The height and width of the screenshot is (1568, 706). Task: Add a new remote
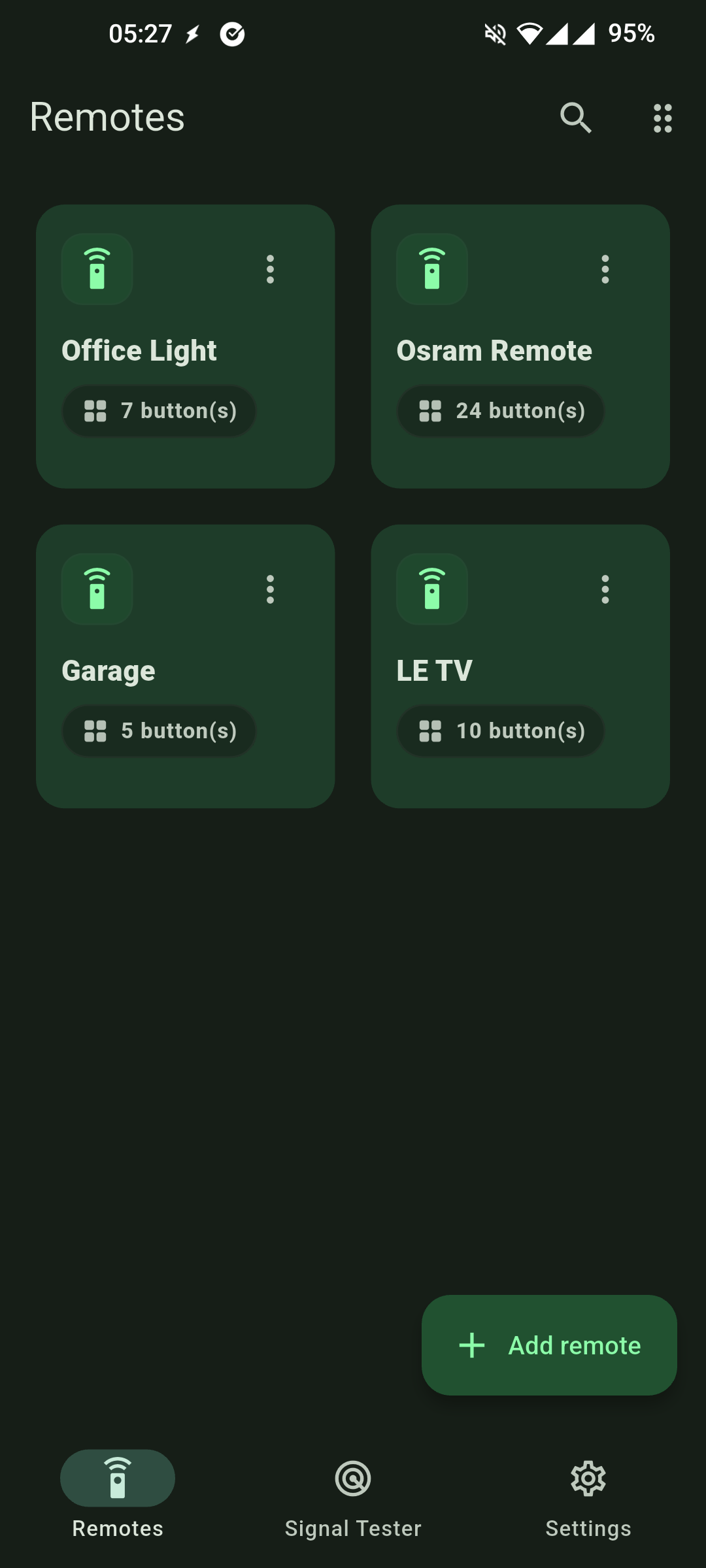[x=549, y=1345]
